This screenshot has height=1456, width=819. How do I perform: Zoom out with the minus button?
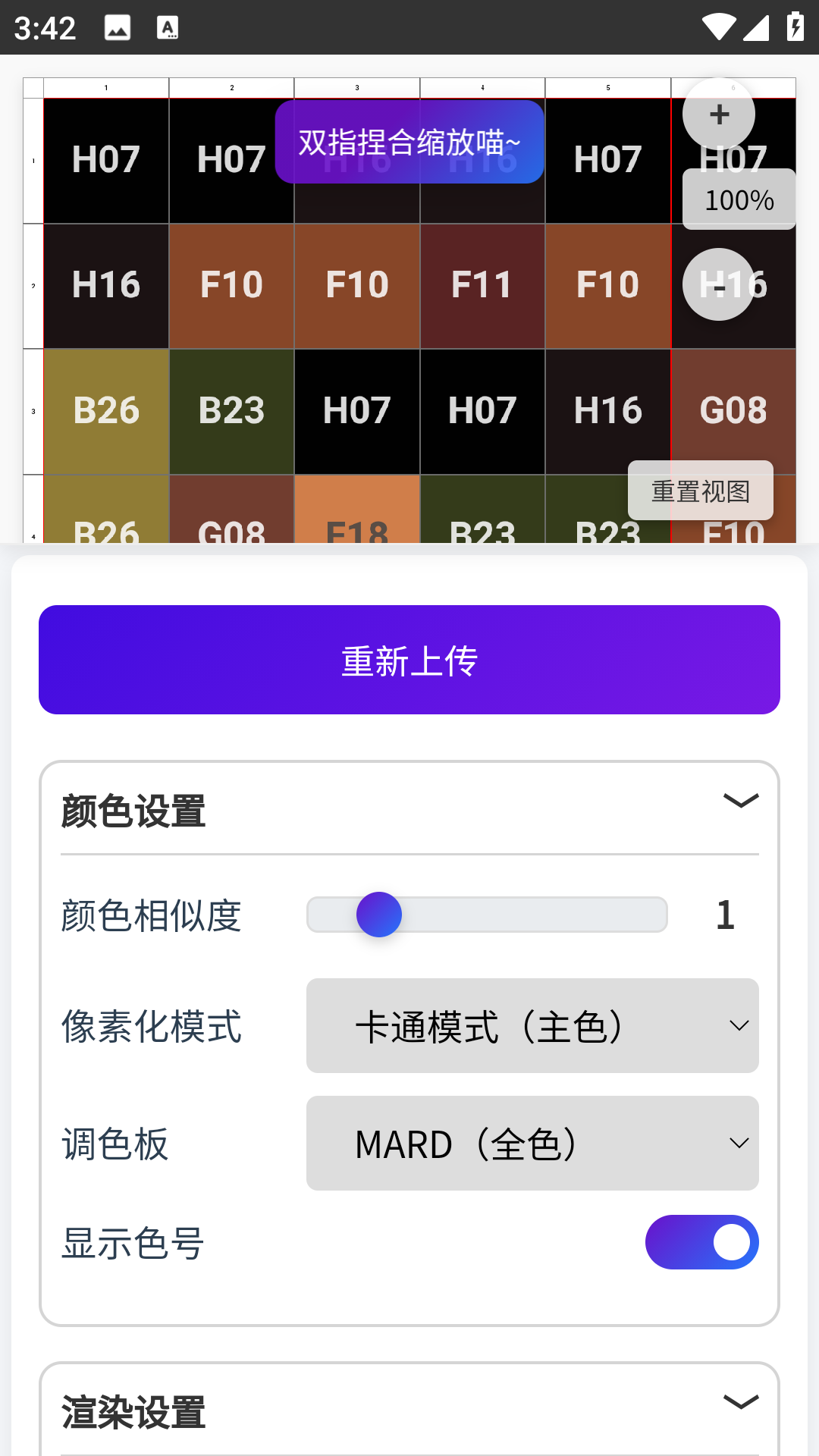[718, 285]
